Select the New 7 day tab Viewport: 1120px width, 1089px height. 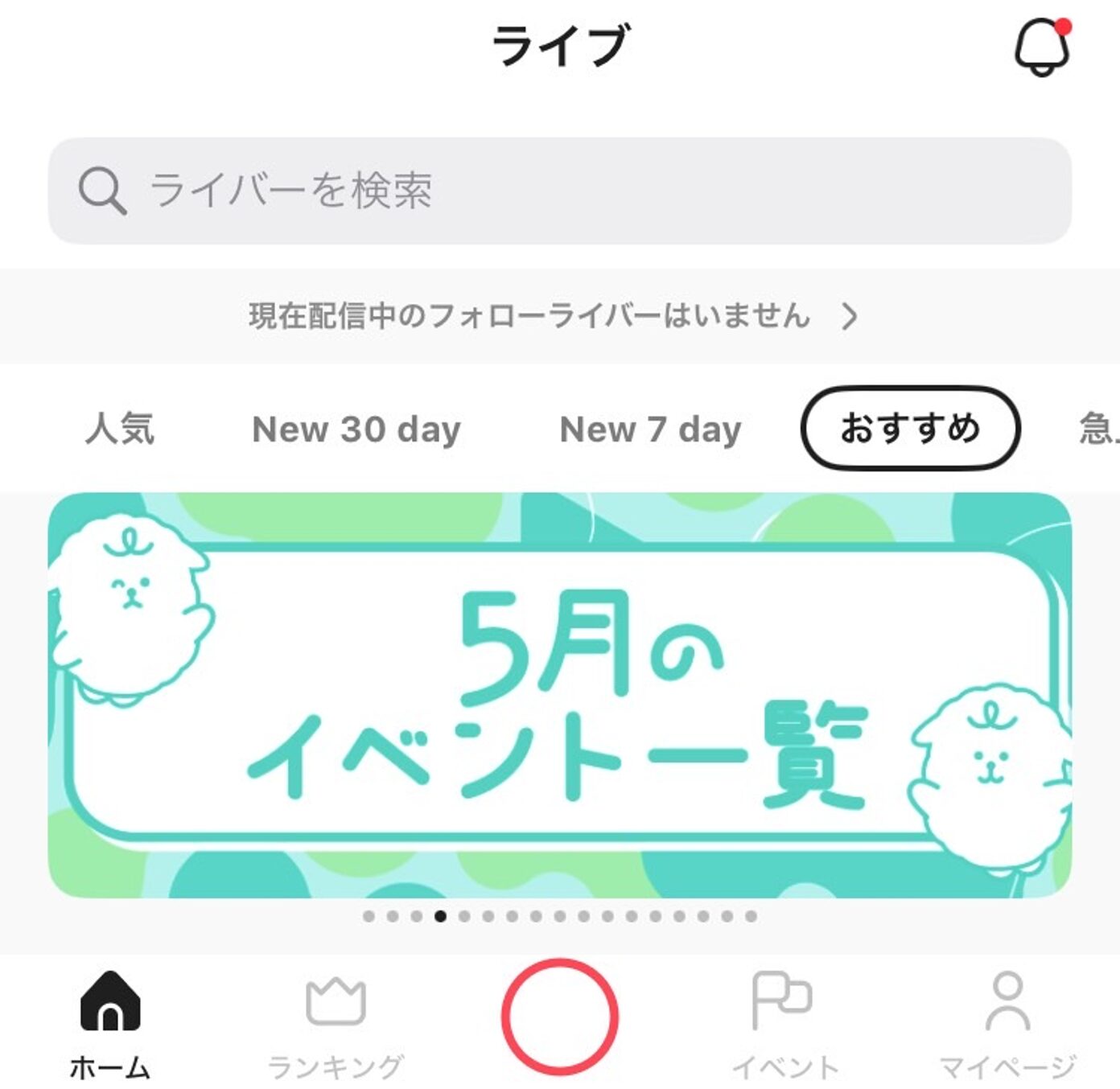[x=650, y=429]
